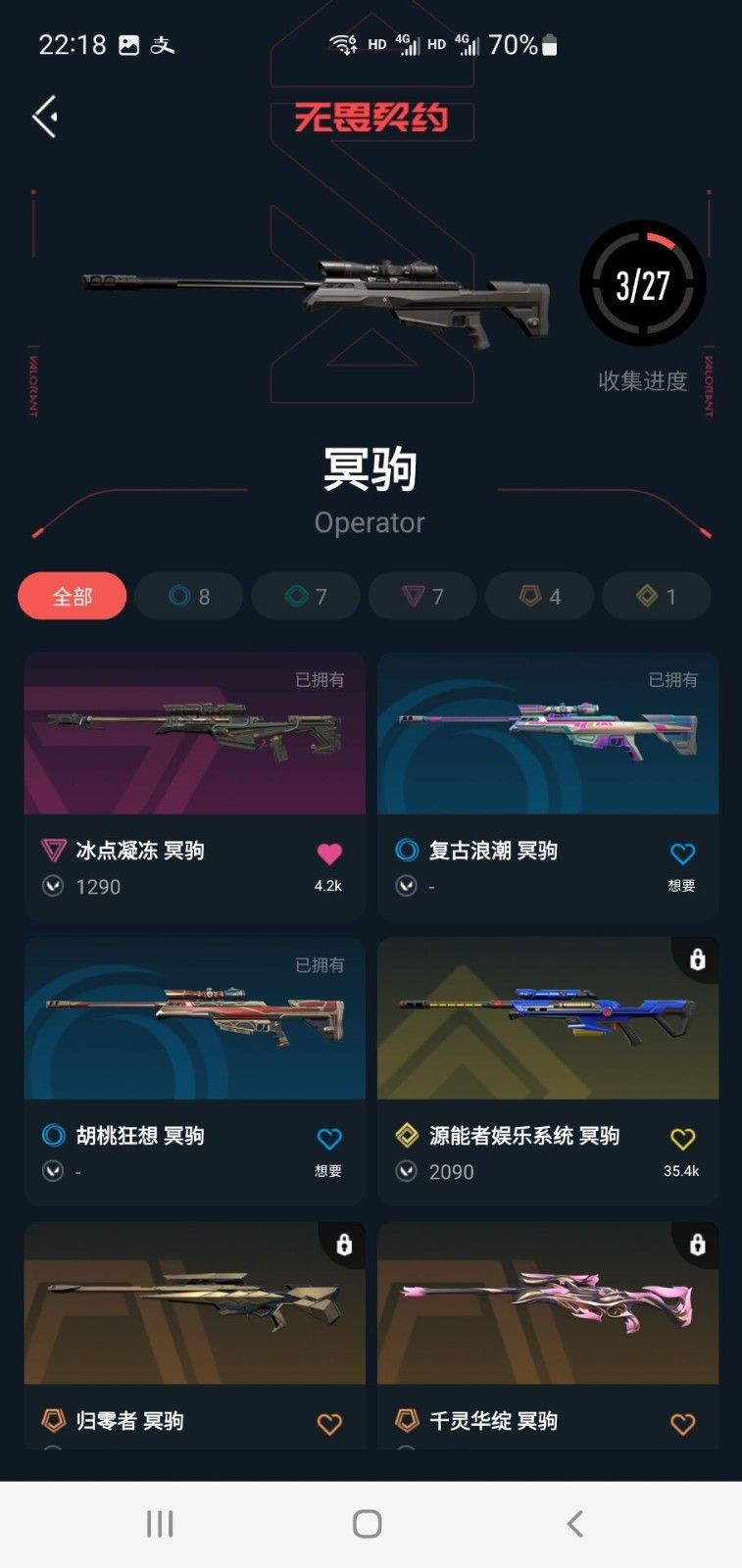Screen dimensions: 742x1568
Task: Open the 归零者 冥驹 skin card
Action: pos(194,1303)
